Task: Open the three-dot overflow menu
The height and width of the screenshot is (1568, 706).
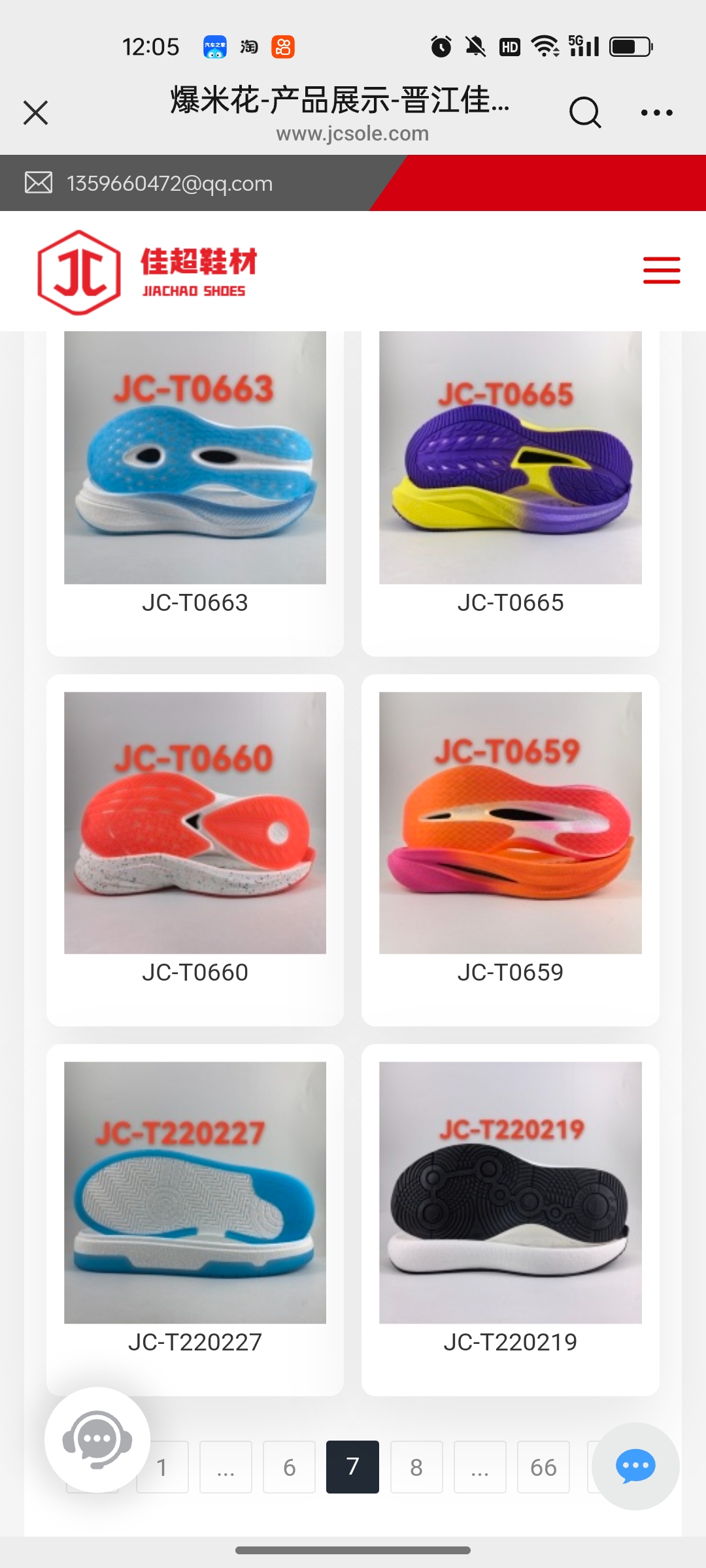Action: 656,112
